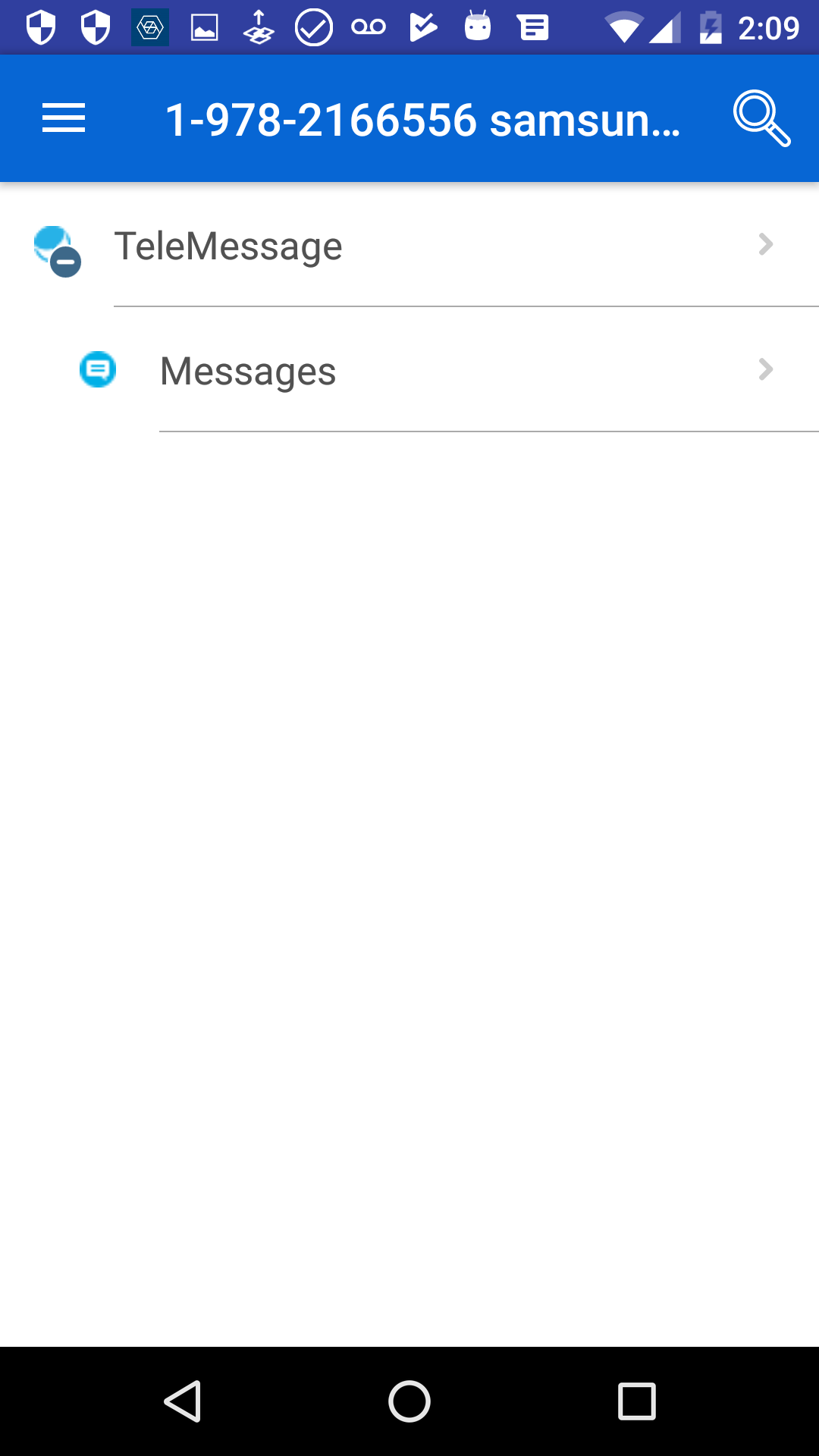The image size is (819, 1456).
Task: Tap the search magnifier icon
Action: tap(761, 118)
